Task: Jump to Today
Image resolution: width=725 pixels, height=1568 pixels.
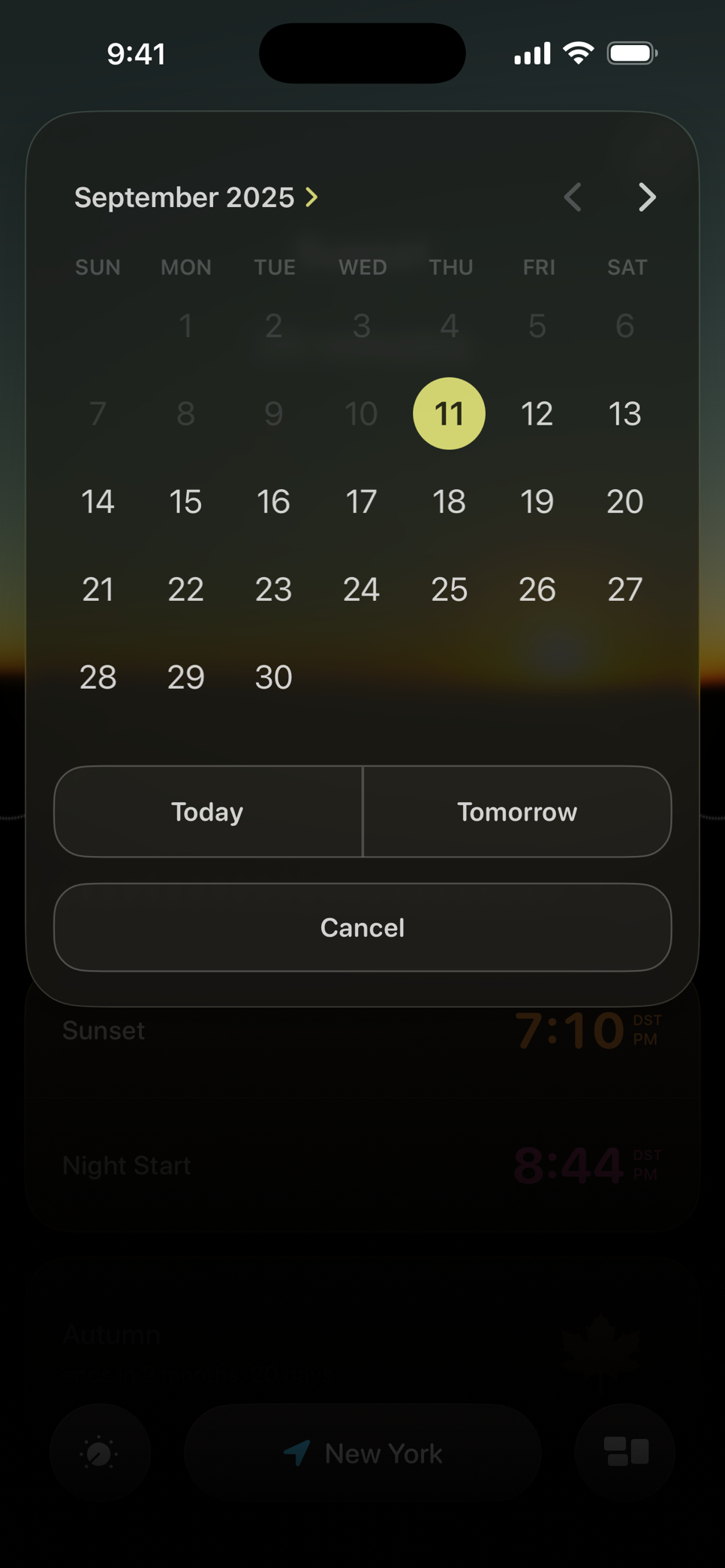Action: [x=208, y=811]
